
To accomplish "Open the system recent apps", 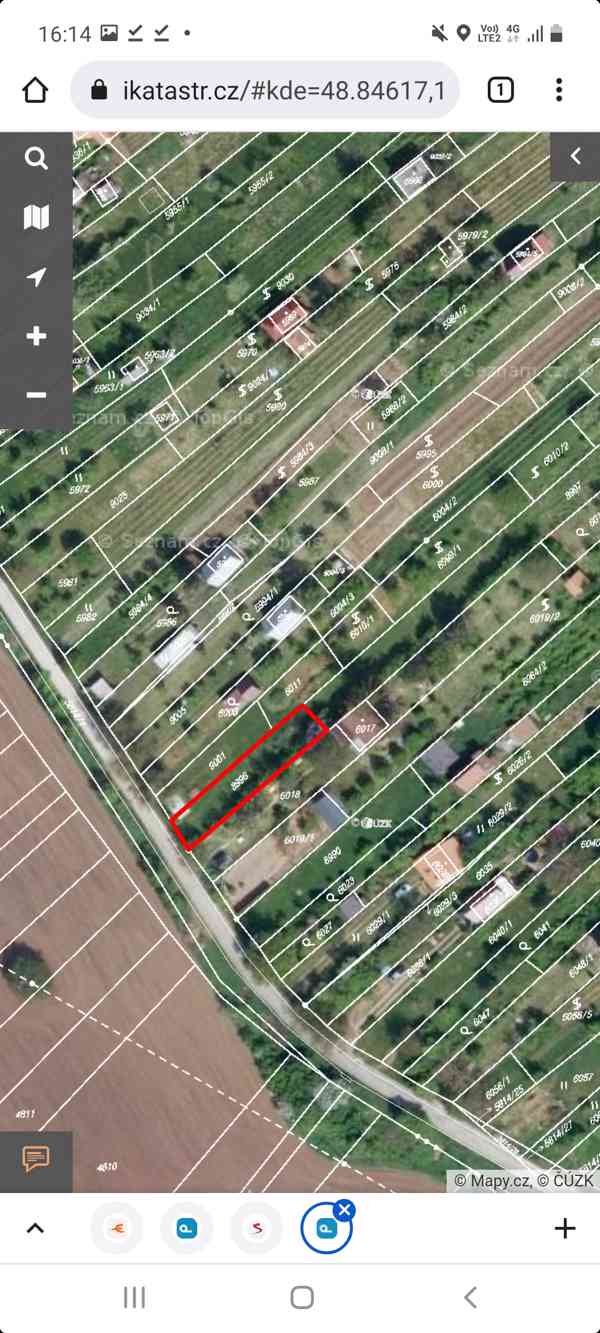I will click(134, 1298).
